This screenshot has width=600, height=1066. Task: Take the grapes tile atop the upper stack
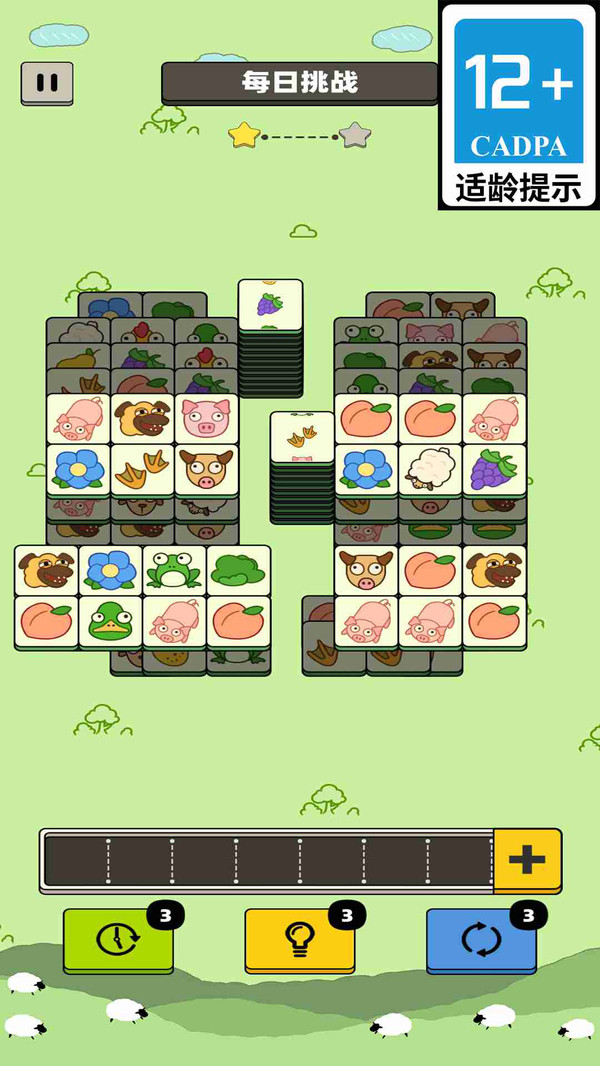point(270,305)
